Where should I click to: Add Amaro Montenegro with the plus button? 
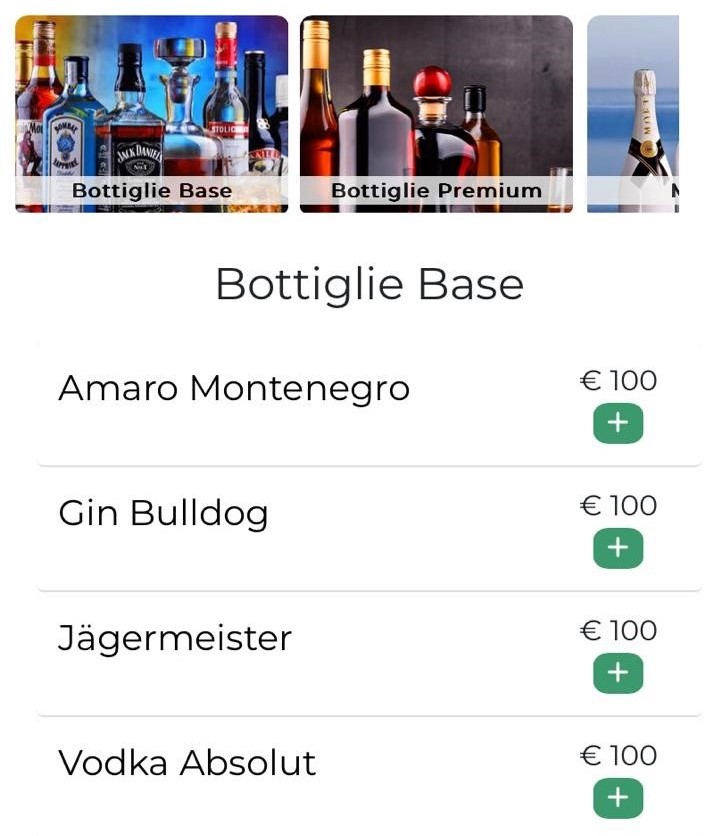618,424
